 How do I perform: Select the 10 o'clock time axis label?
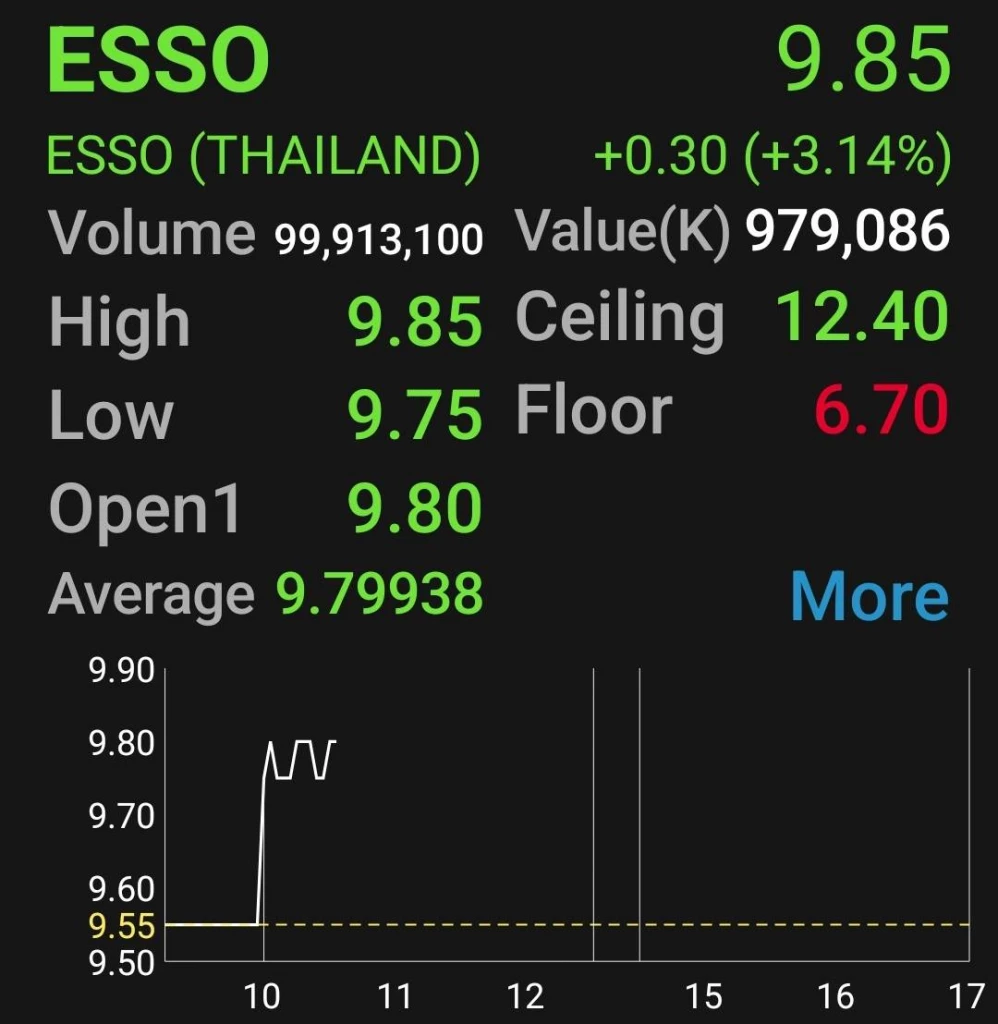262,998
